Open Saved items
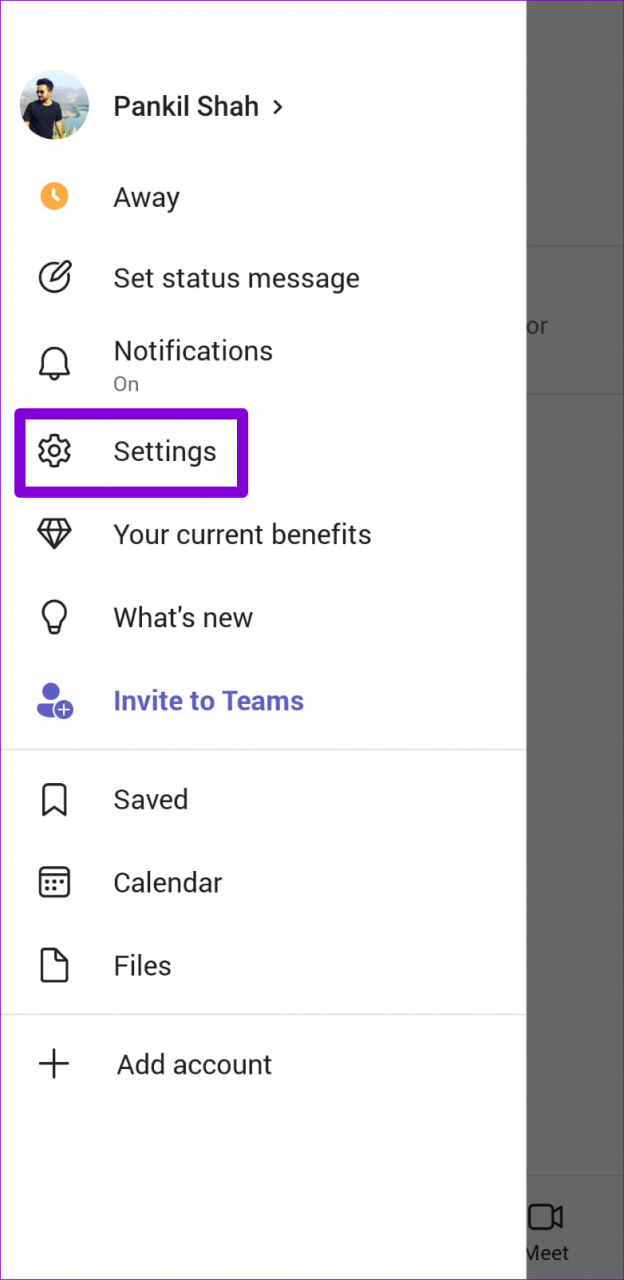The image size is (624, 1280). (151, 800)
